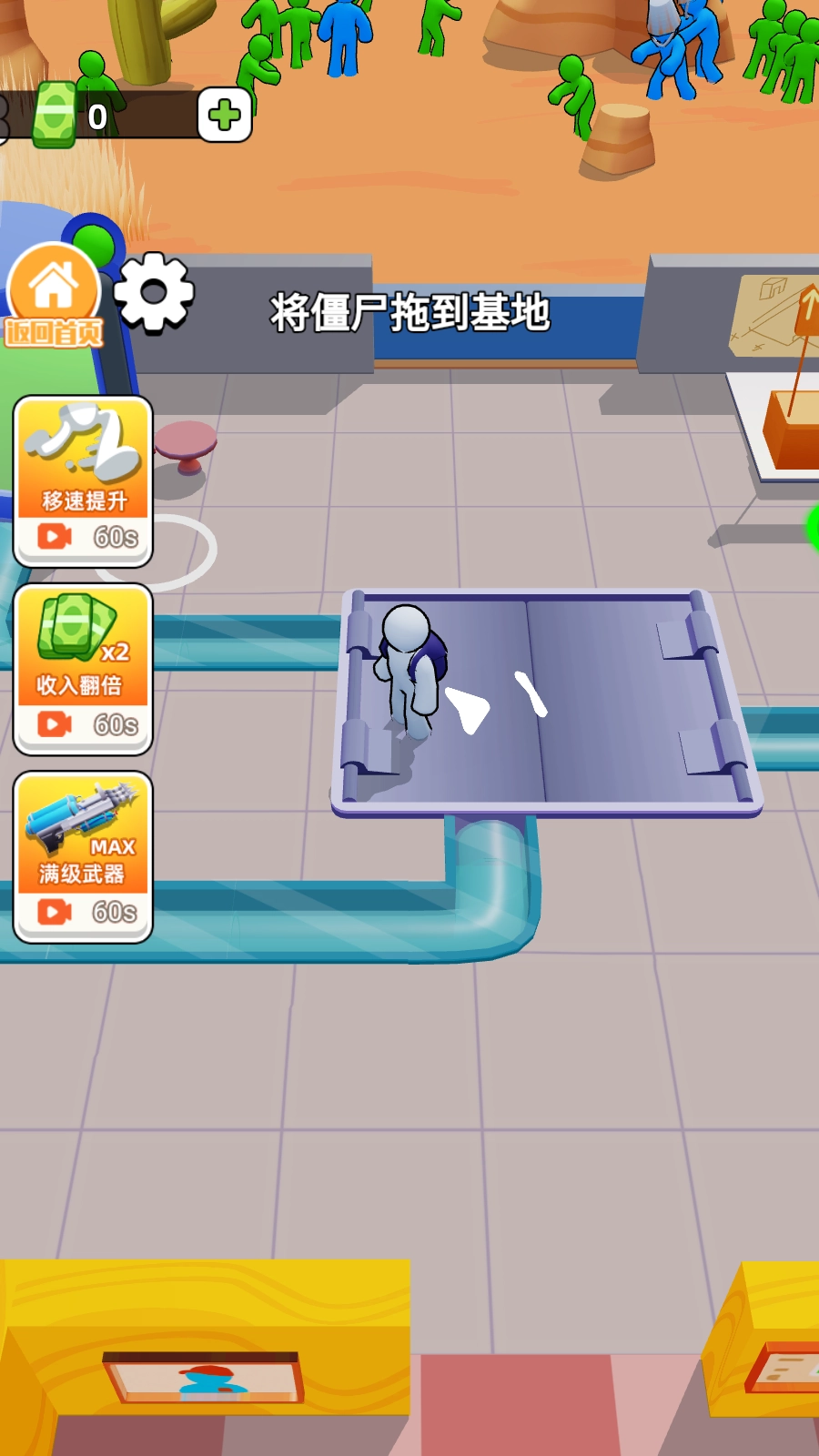Image resolution: width=819 pixels, height=1456 pixels.
Task: Open the settings gear
Action: coord(154,292)
